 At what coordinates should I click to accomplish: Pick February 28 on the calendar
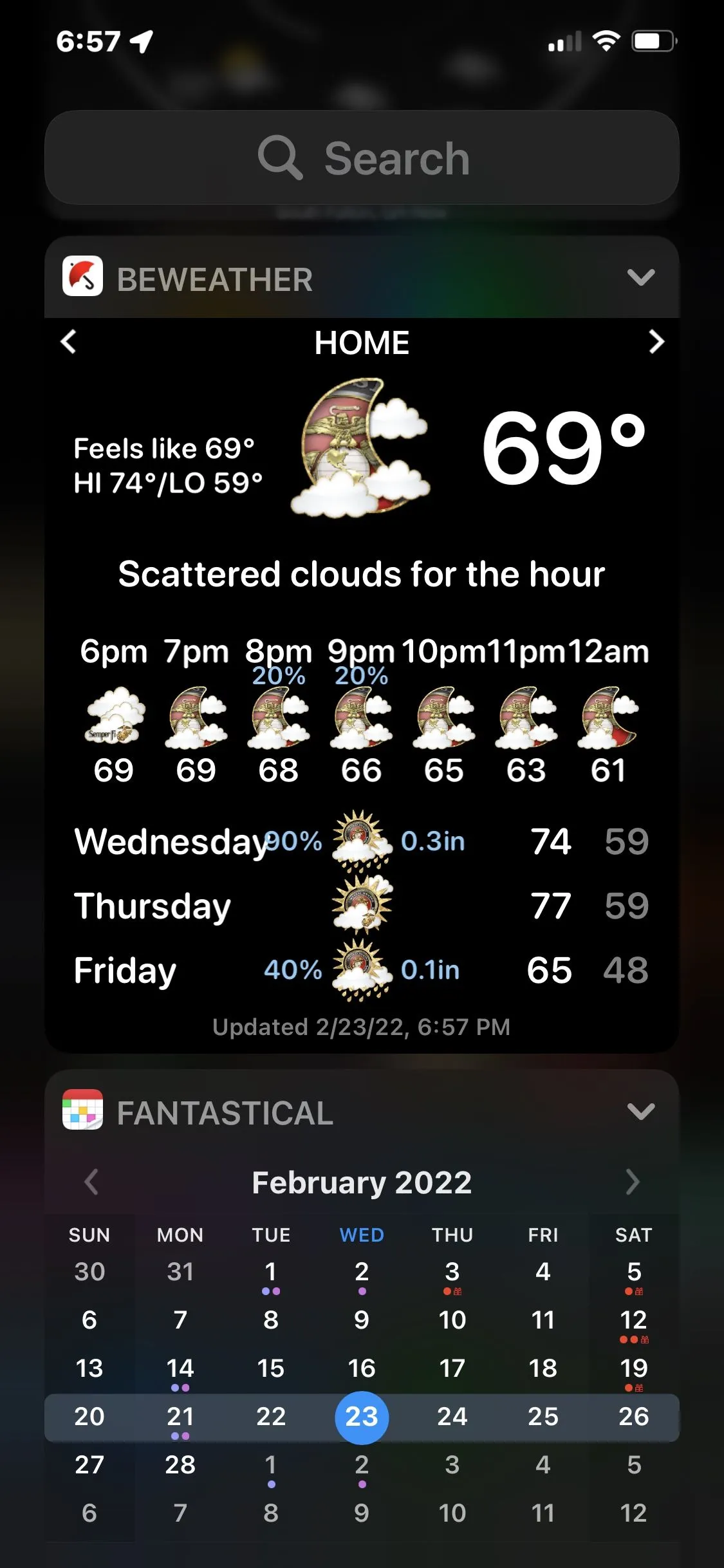[x=180, y=1465]
